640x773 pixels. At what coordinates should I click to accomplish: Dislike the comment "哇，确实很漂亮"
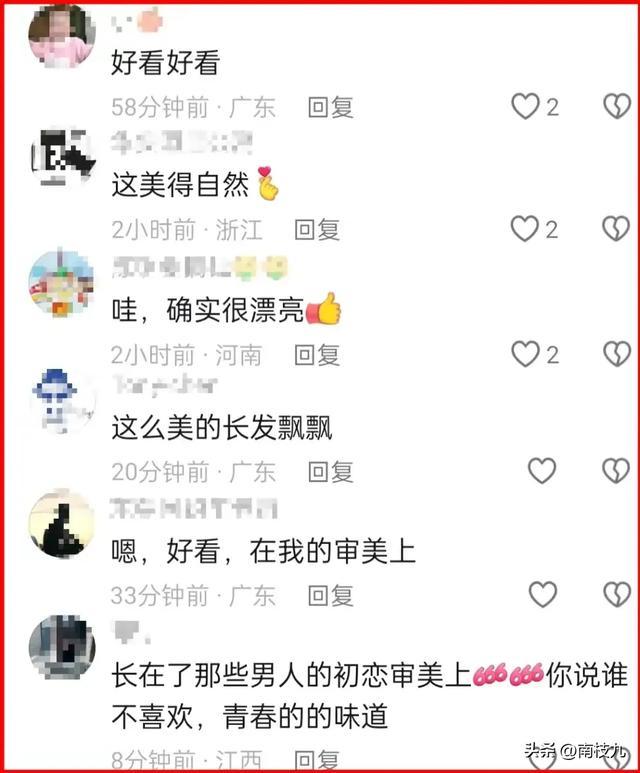tap(616, 354)
